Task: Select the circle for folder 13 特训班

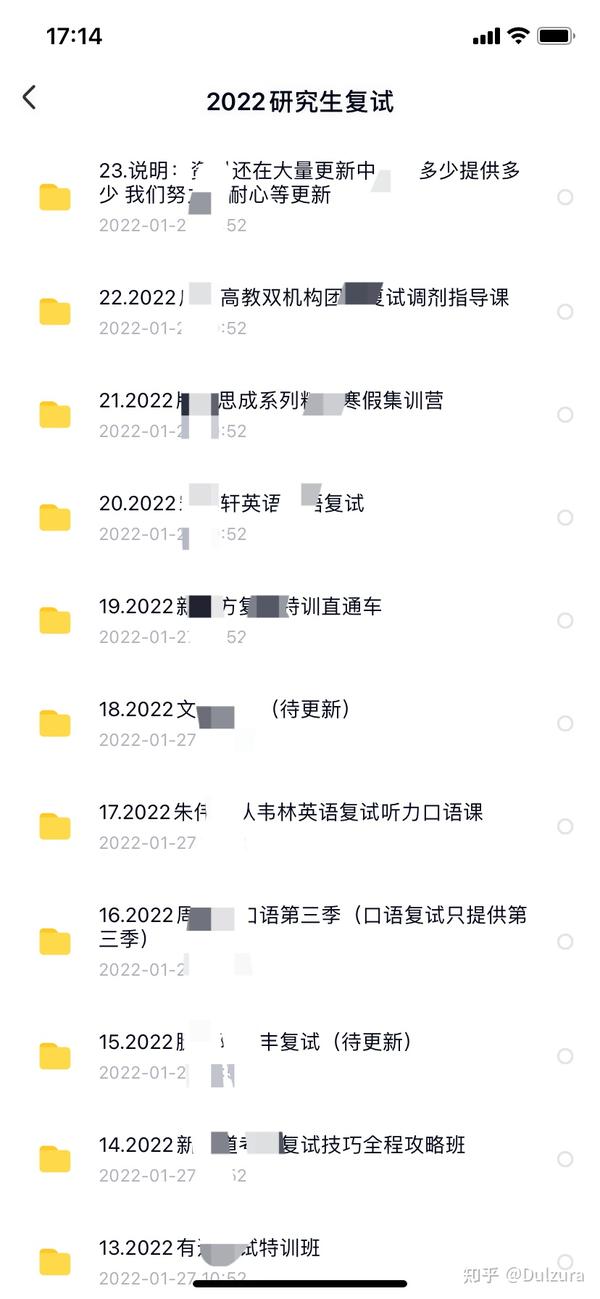Action: pos(565,1262)
